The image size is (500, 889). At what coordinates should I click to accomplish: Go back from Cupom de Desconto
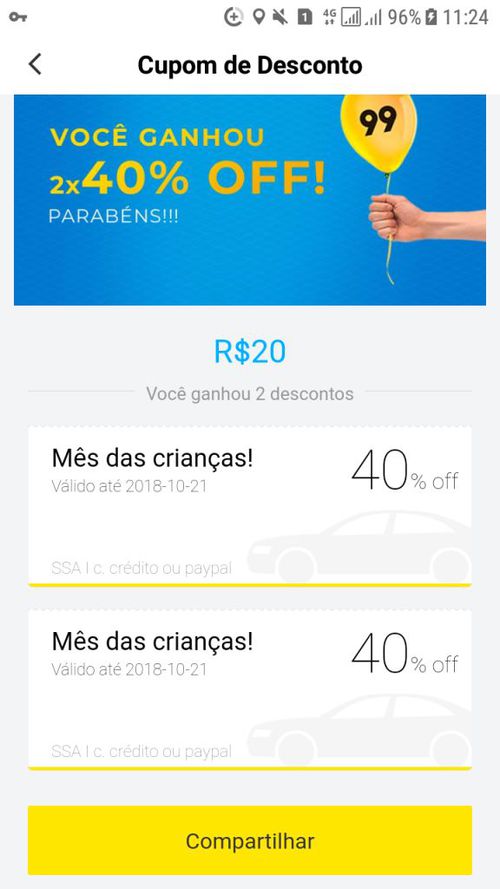click(35, 64)
